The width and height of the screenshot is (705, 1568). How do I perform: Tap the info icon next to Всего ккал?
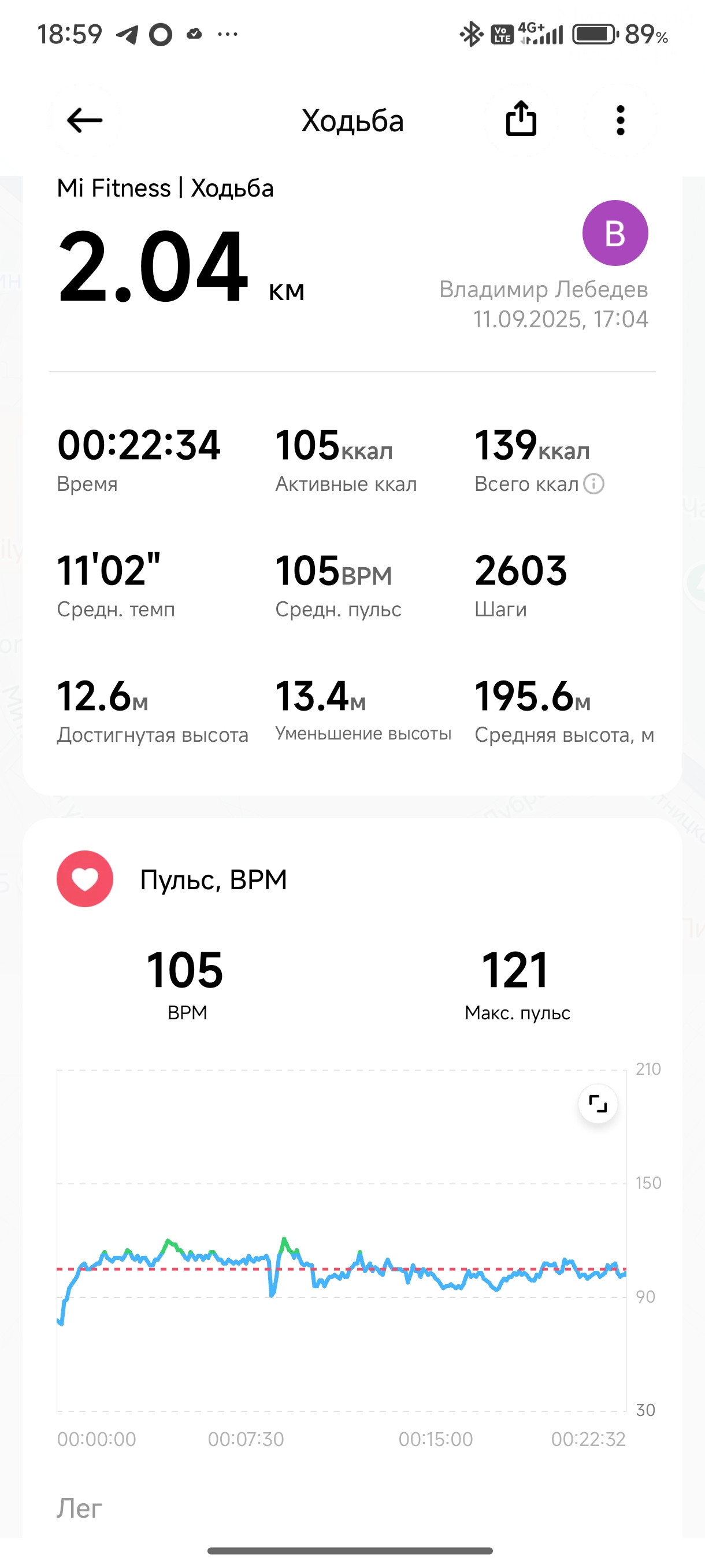pos(593,484)
